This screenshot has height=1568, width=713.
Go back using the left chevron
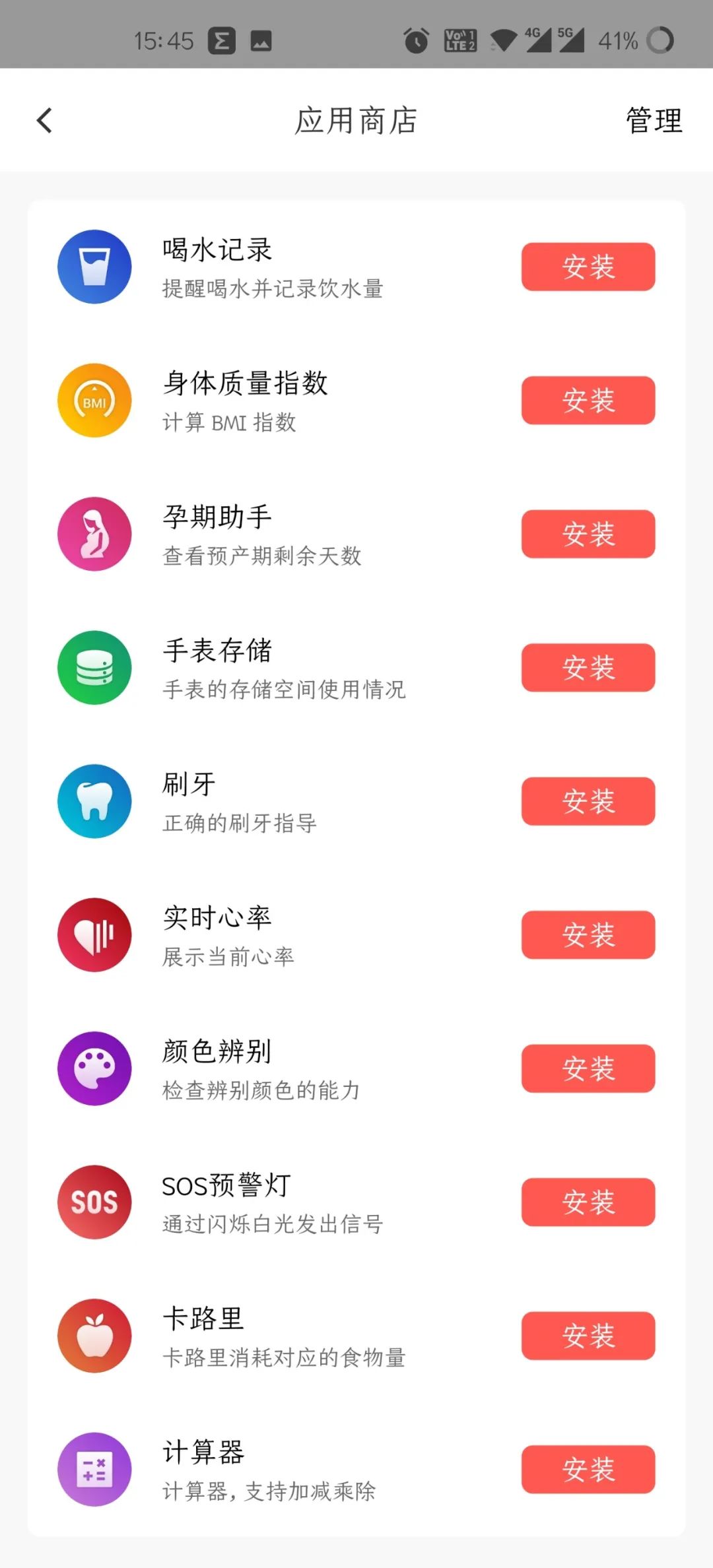[x=44, y=121]
